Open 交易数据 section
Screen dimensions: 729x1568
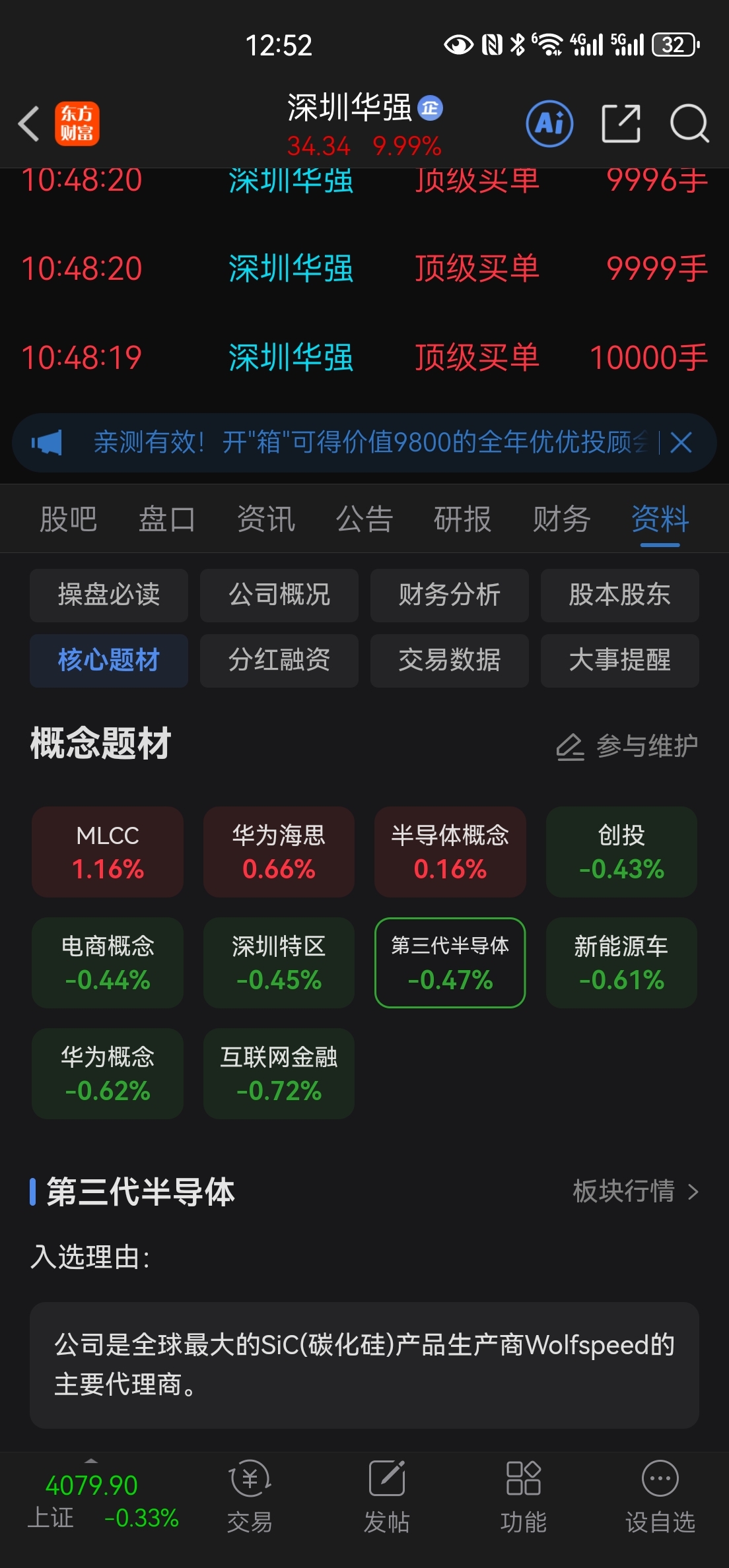(450, 661)
